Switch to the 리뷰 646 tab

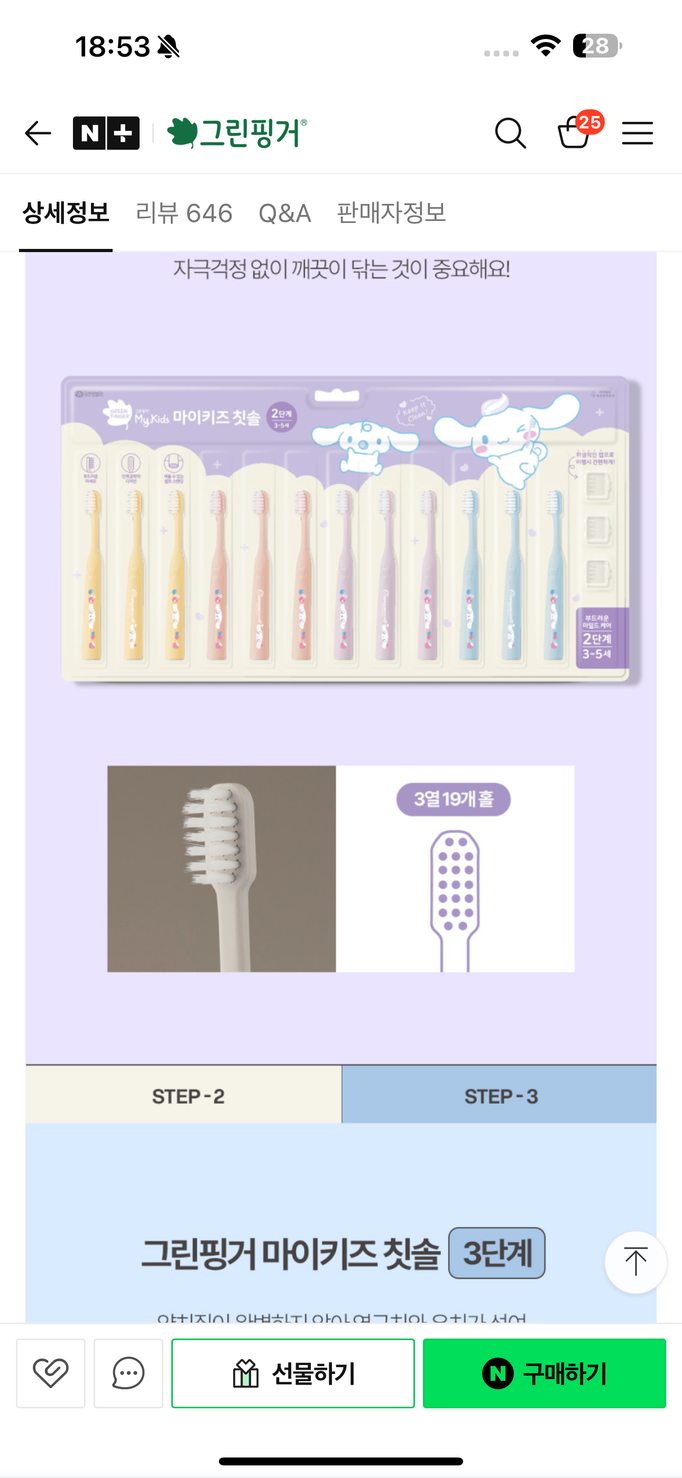(x=184, y=212)
